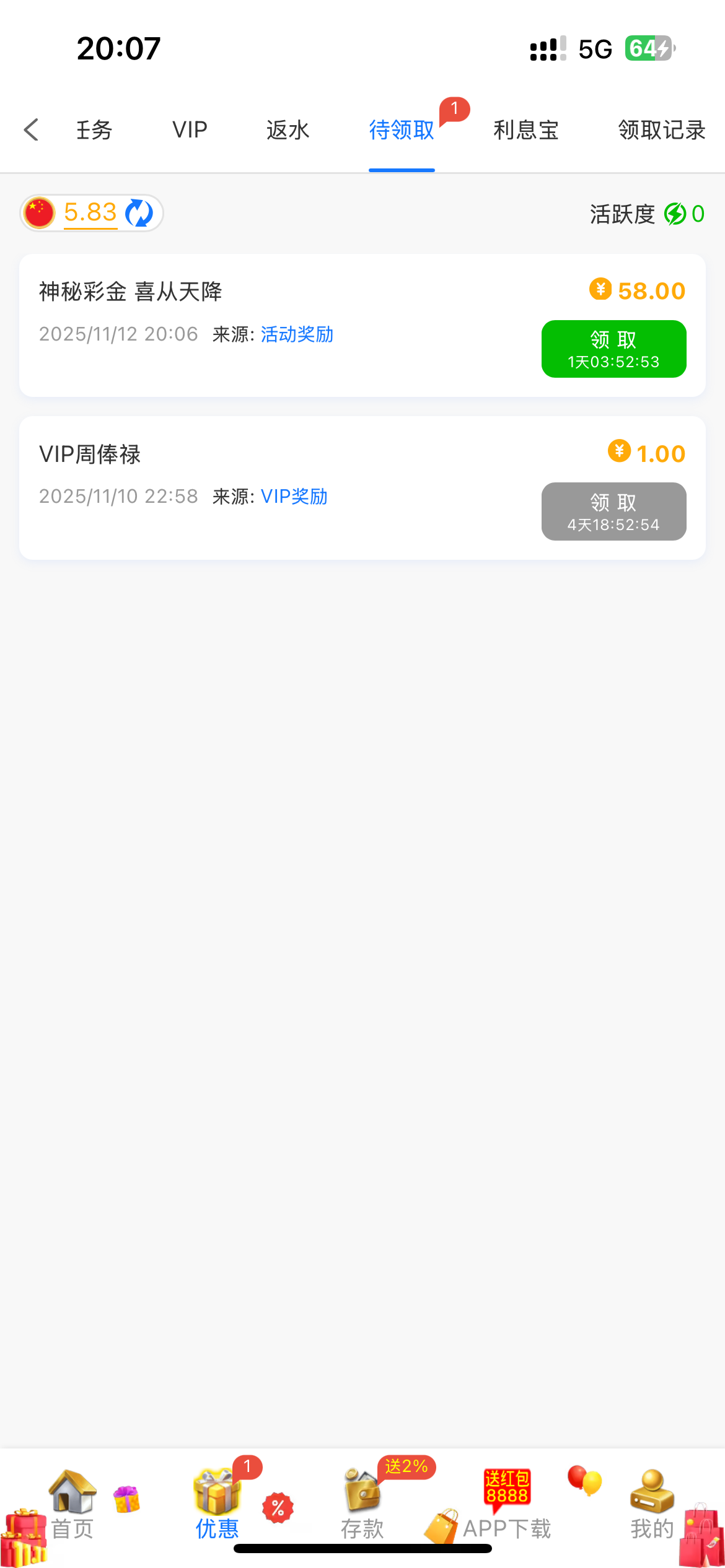This screenshot has height=1568, width=725.
Task: Go back using the top-left arrow
Action: click(31, 130)
